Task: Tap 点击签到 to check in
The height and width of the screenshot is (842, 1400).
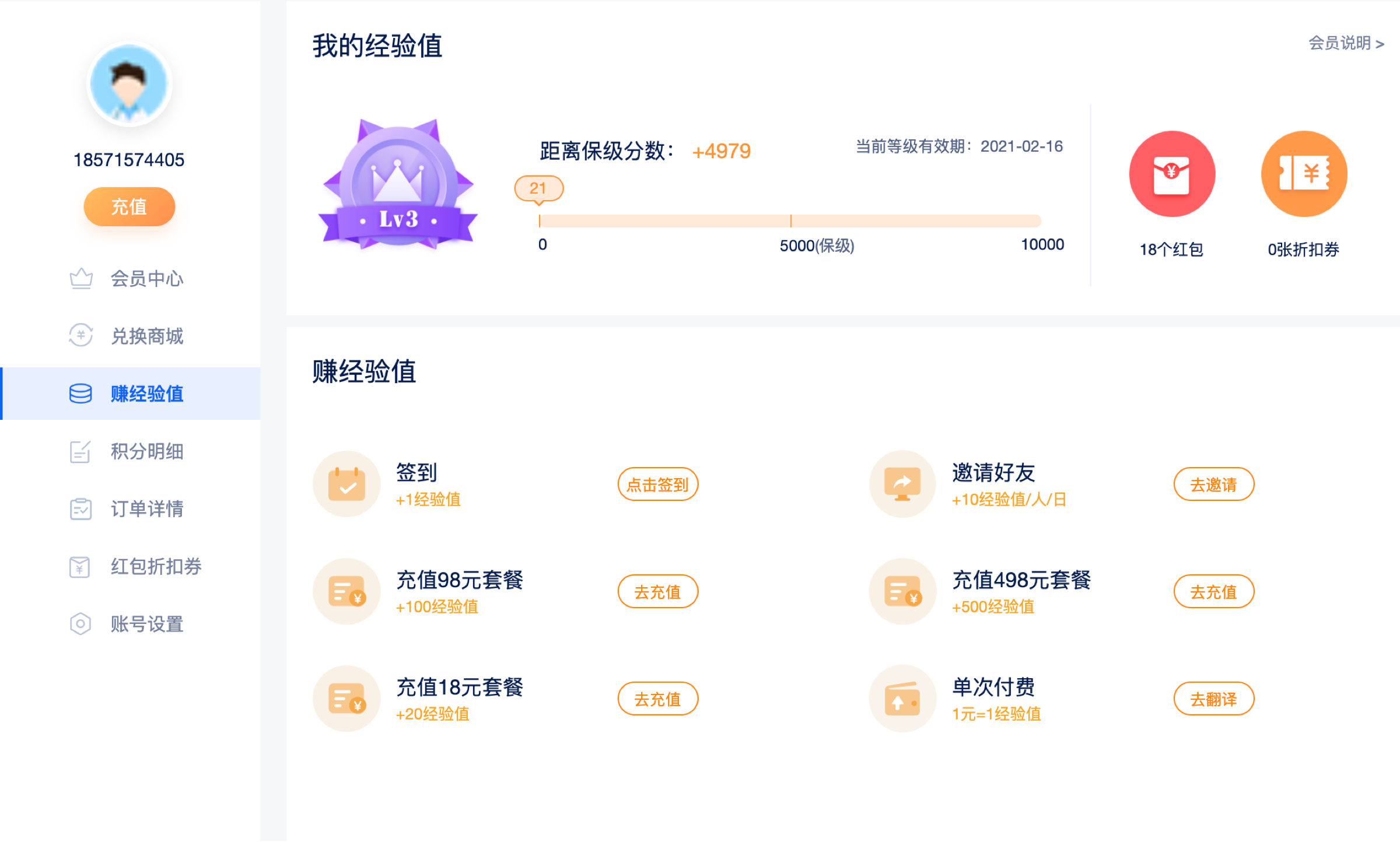Action: (657, 484)
